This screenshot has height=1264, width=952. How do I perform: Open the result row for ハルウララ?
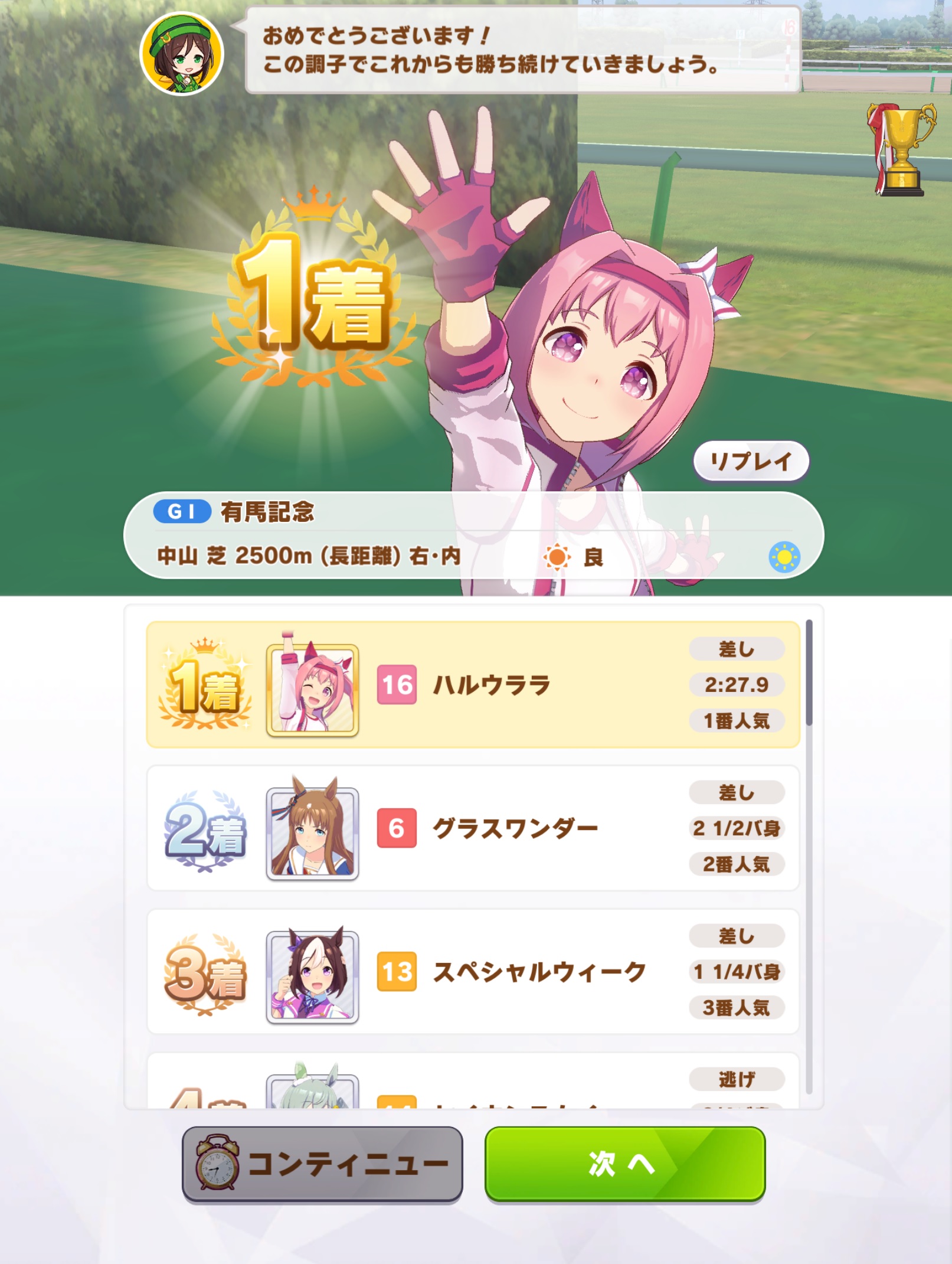click(472, 685)
